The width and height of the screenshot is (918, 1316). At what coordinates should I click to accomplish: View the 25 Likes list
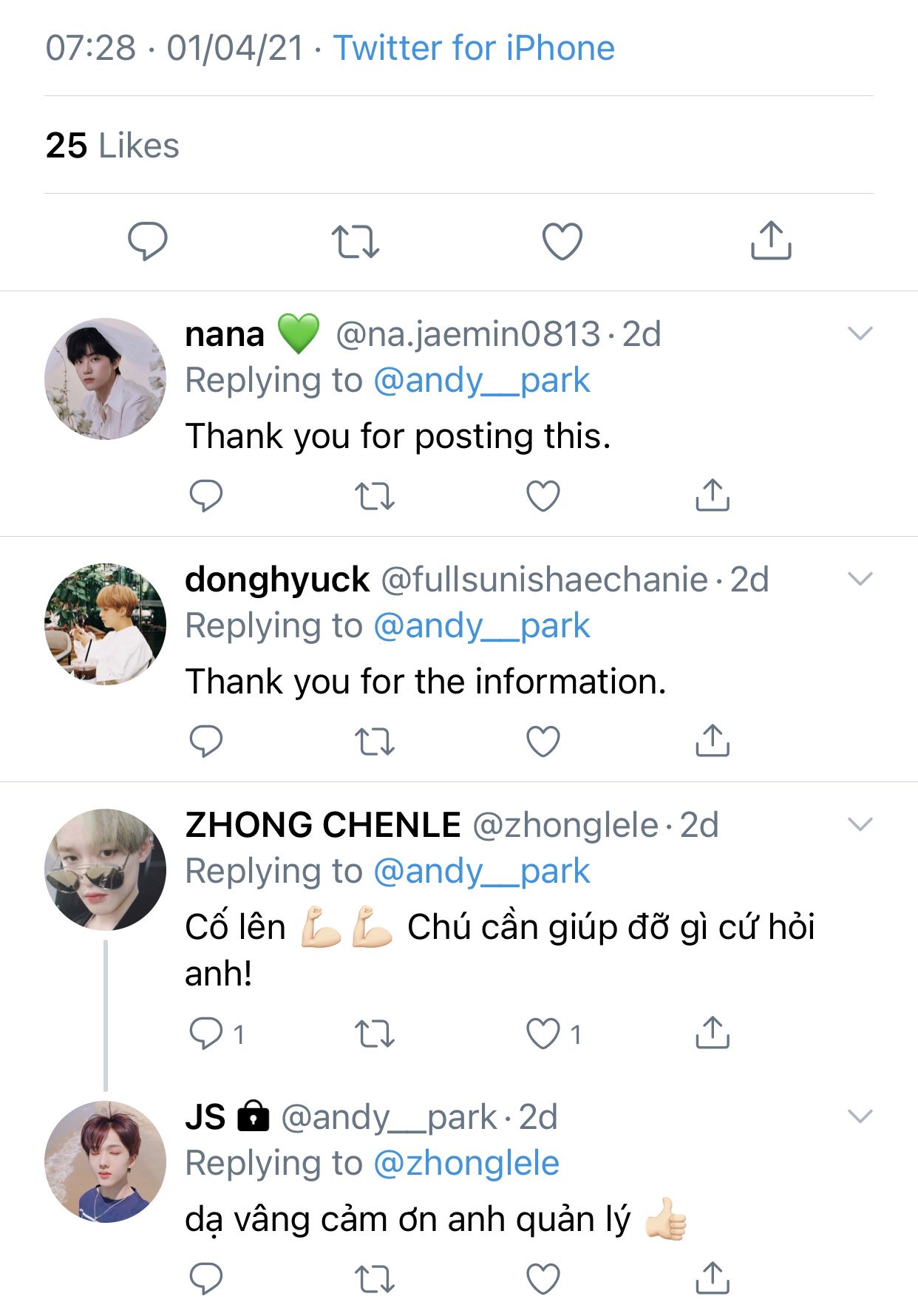point(112,145)
